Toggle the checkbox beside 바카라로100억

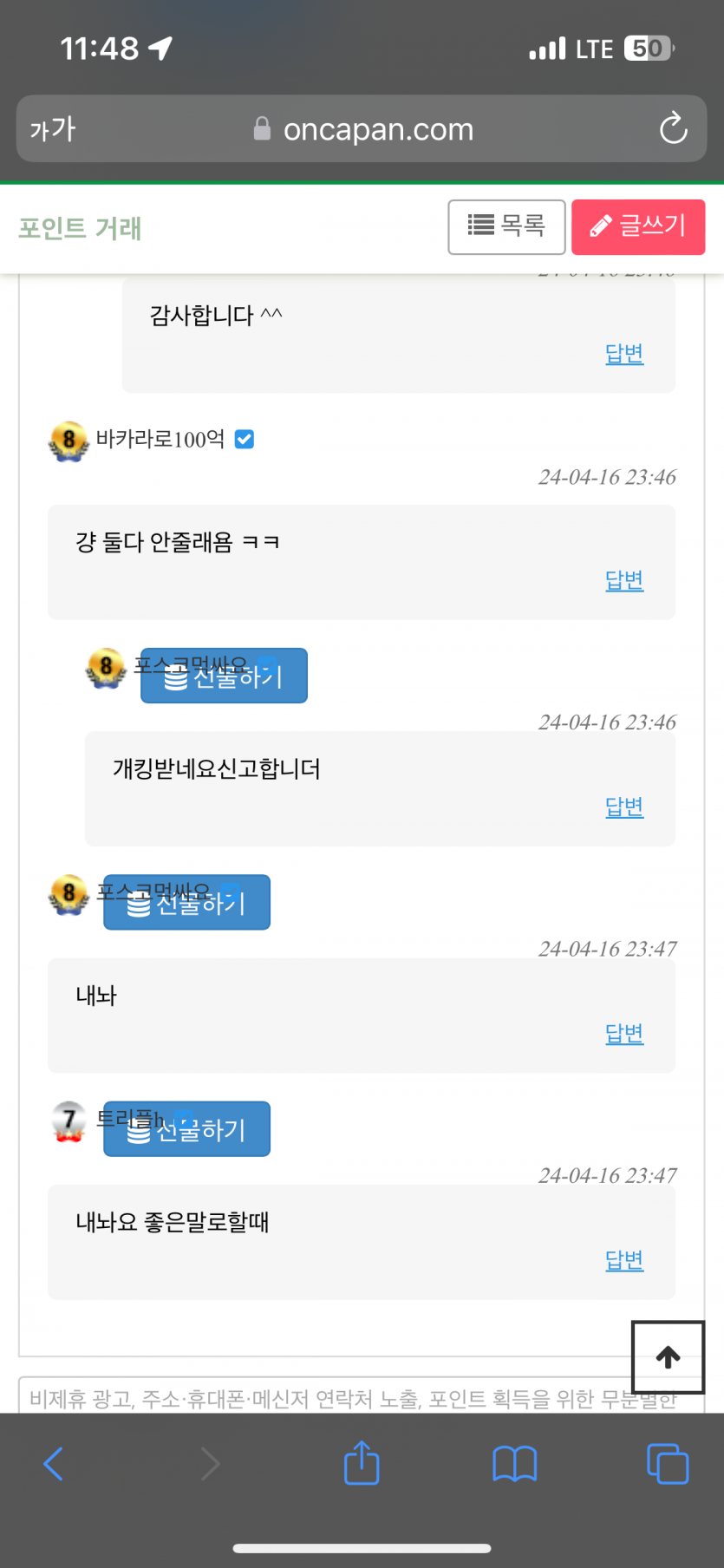245,440
